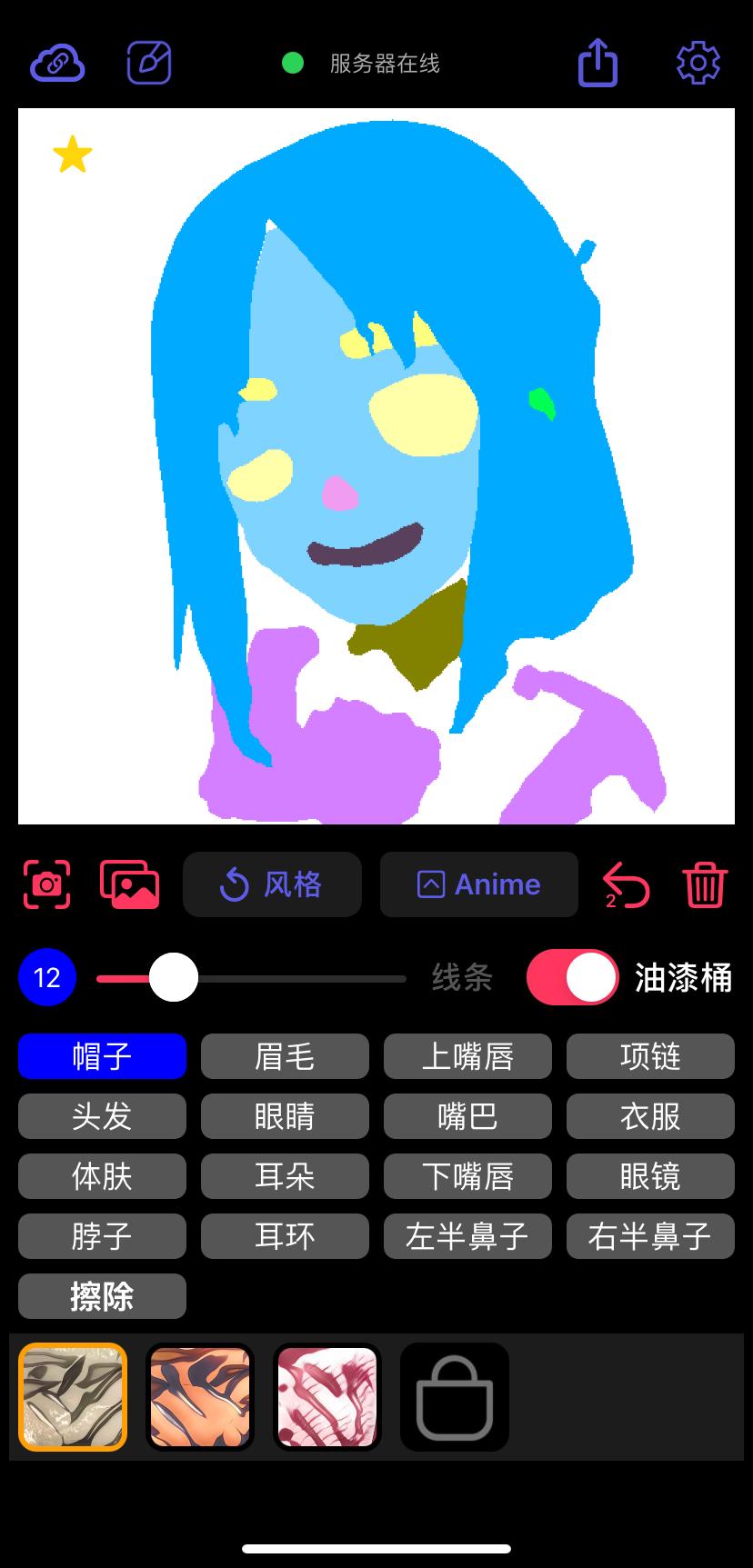Select the 帽子 label
Viewport: 753px width, 1568px height.
pyautogui.click(x=102, y=1056)
